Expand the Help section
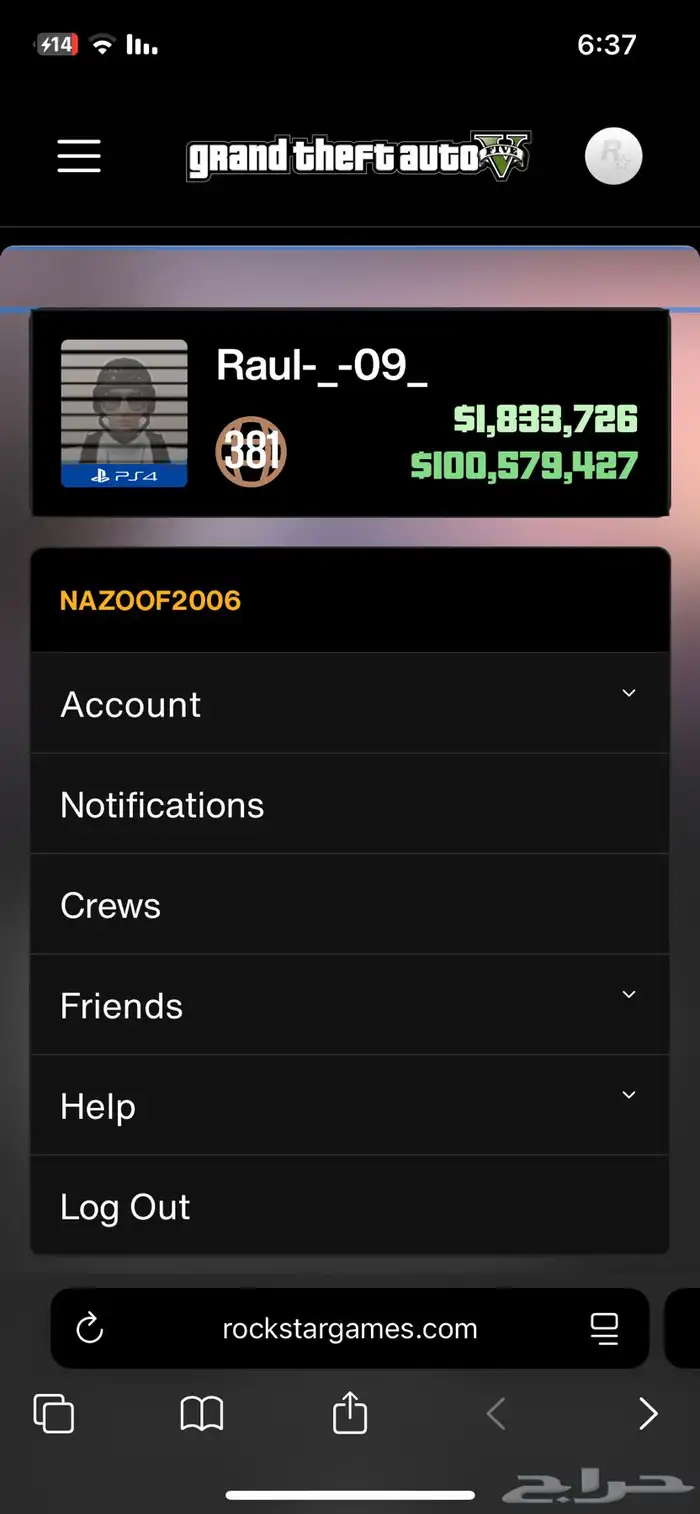 coord(349,1106)
